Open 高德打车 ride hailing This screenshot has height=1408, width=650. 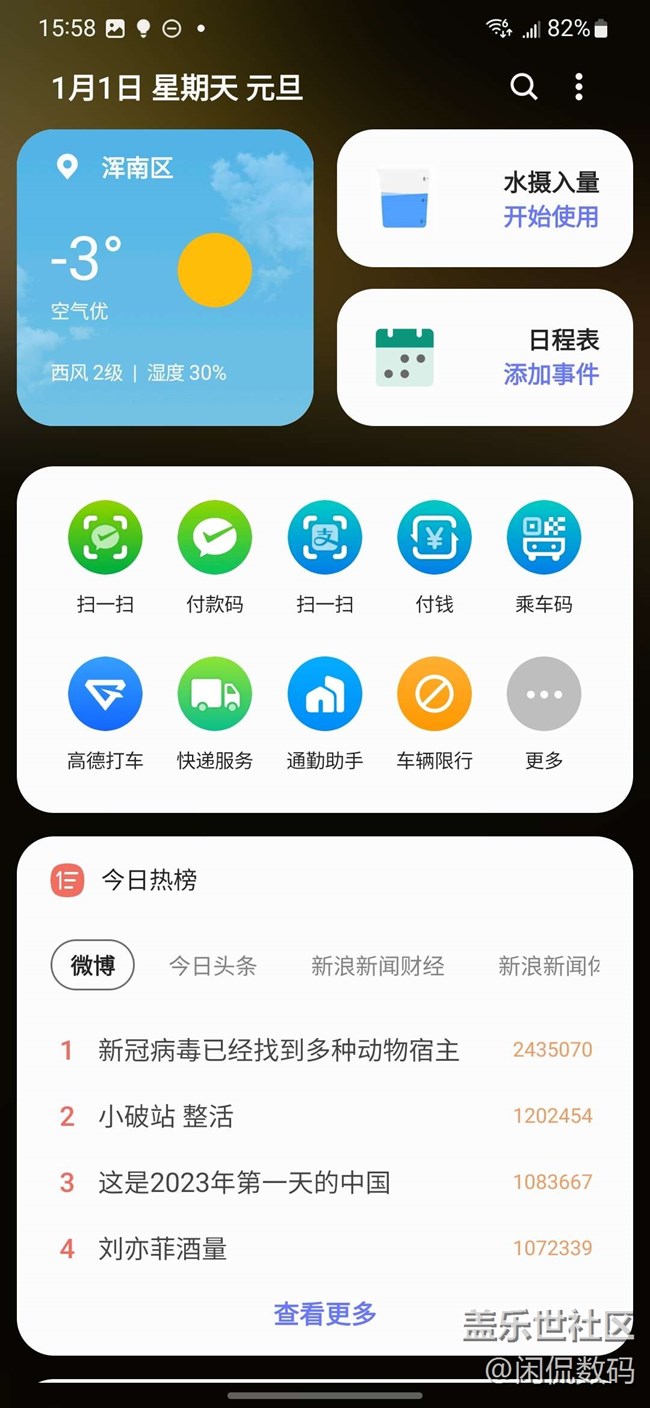pos(105,695)
